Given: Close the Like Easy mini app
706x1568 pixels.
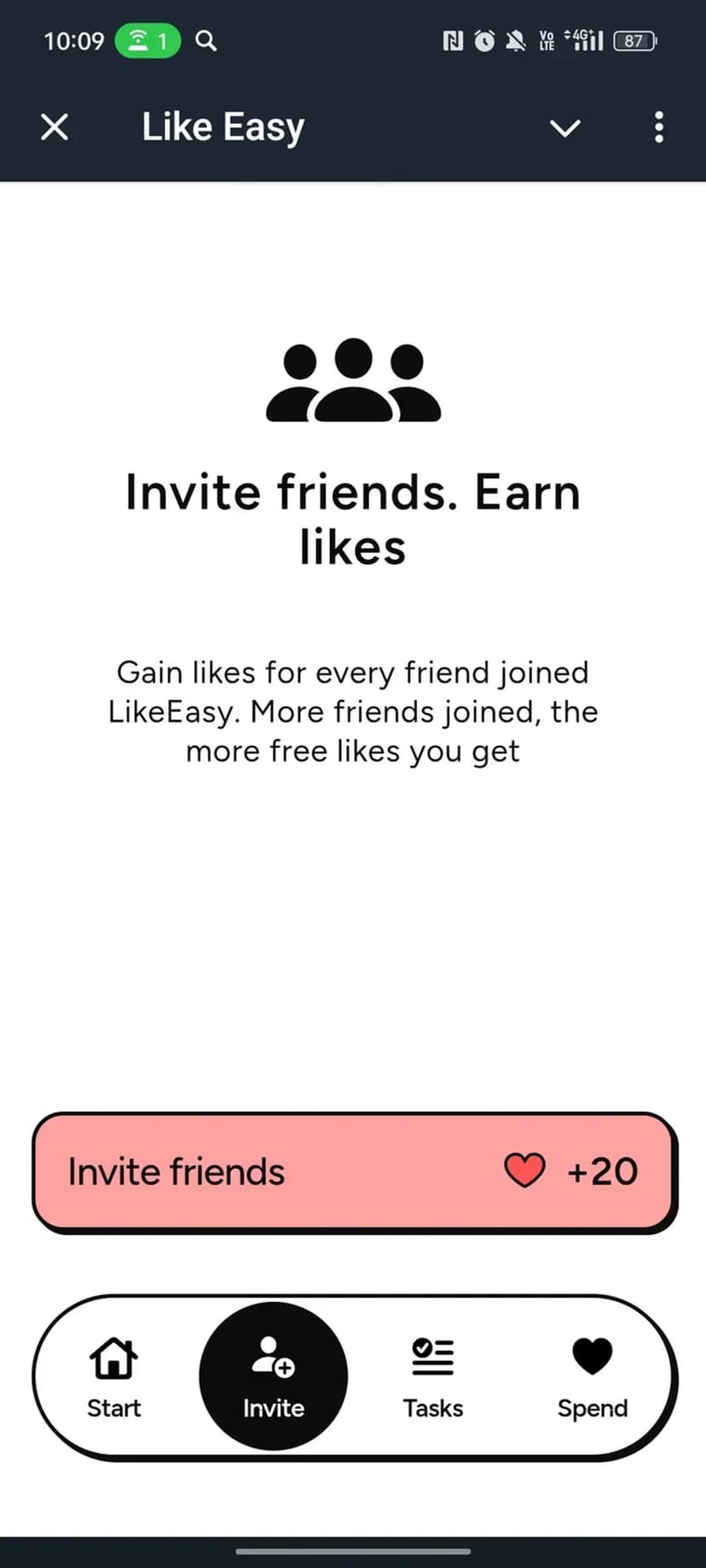Looking at the screenshot, I should [55, 128].
